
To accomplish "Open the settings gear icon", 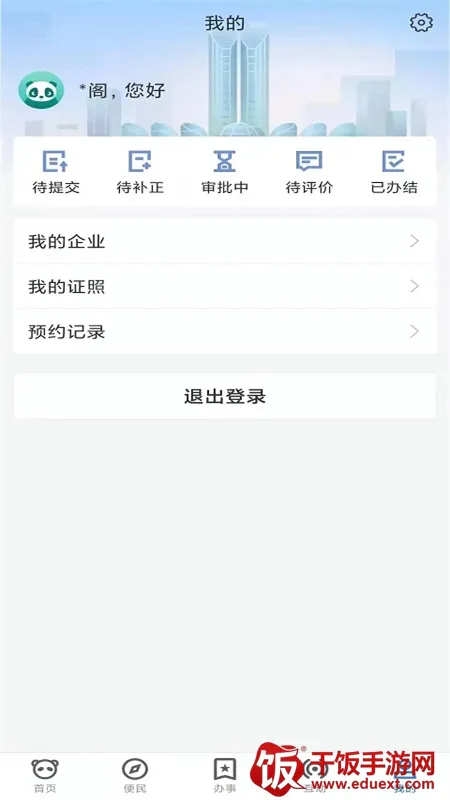I will point(421,23).
